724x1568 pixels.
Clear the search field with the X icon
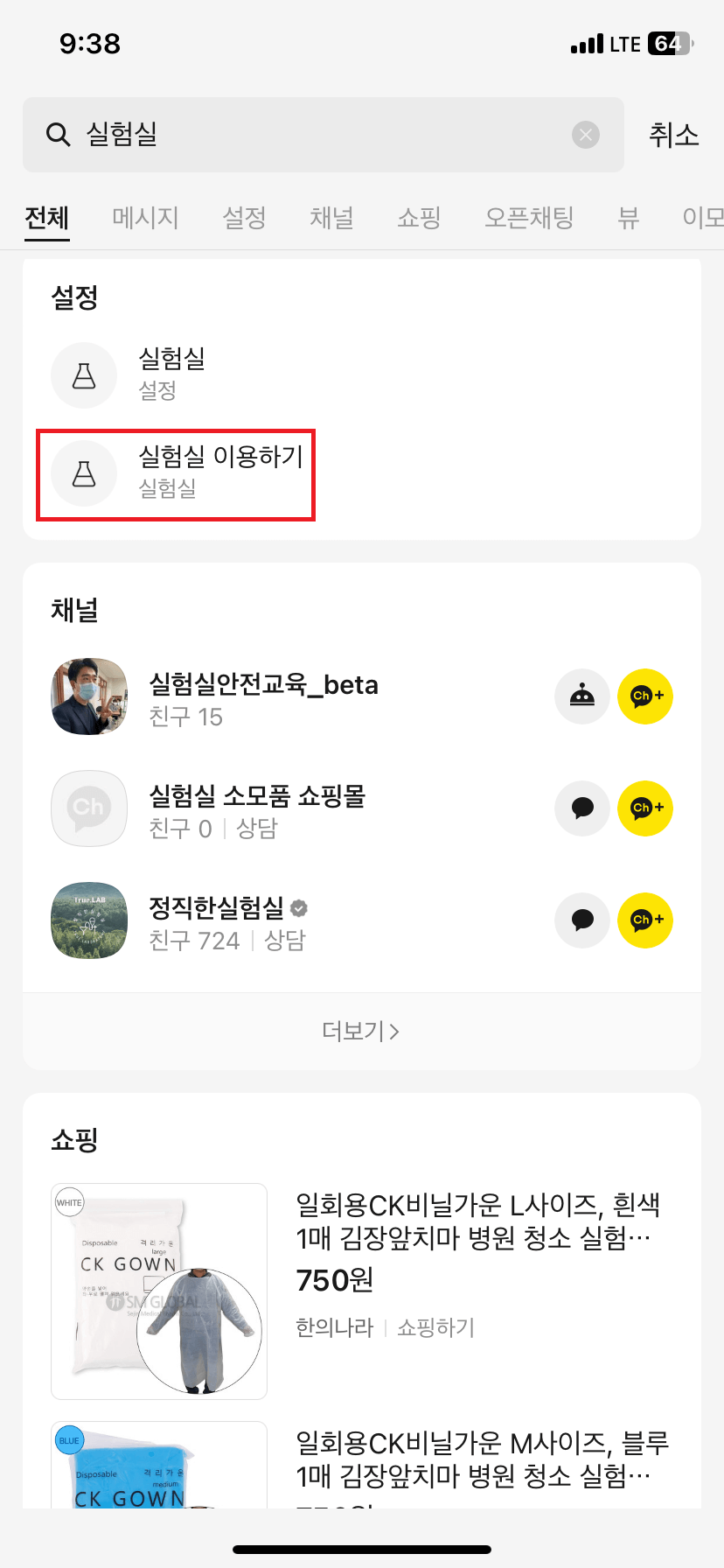coord(585,134)
